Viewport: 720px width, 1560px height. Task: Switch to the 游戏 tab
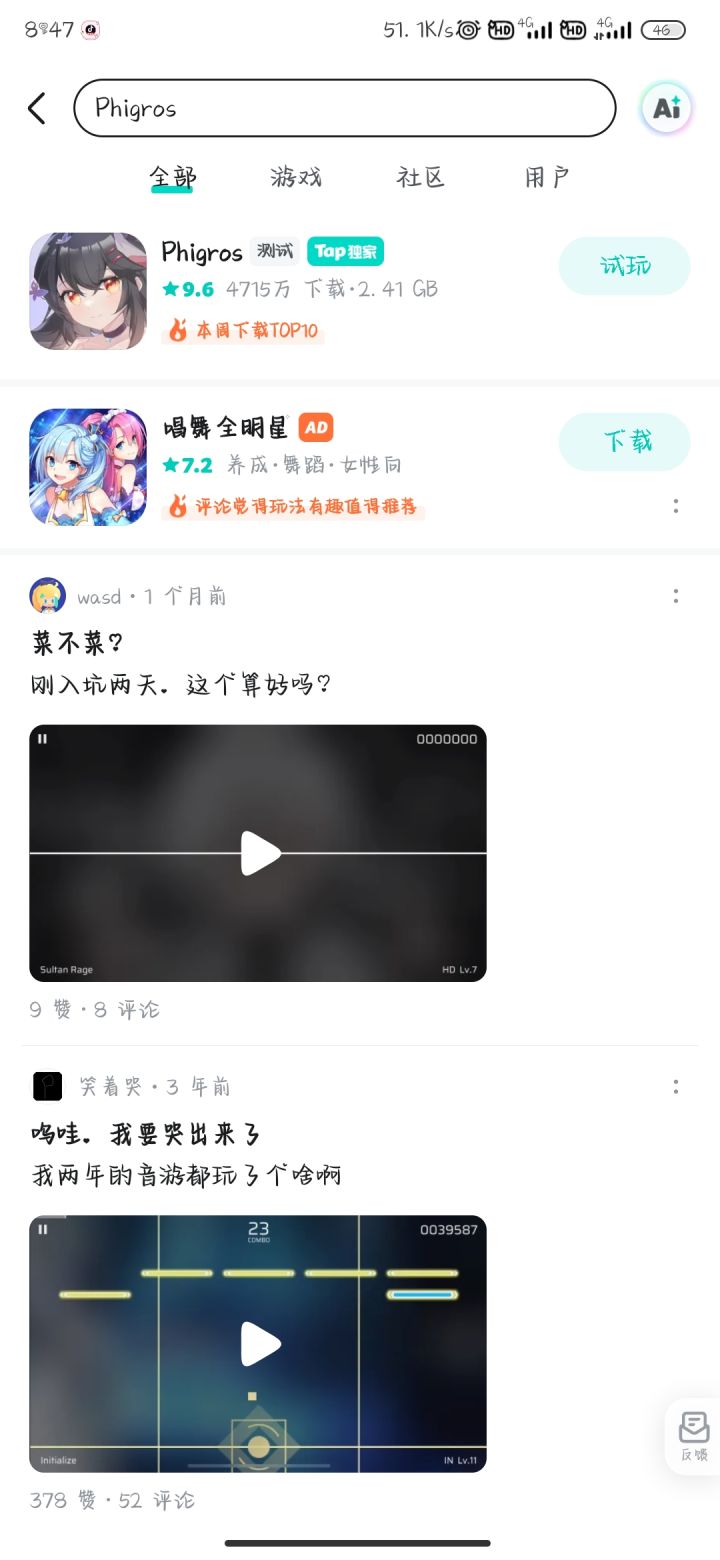tap(297, 177)
